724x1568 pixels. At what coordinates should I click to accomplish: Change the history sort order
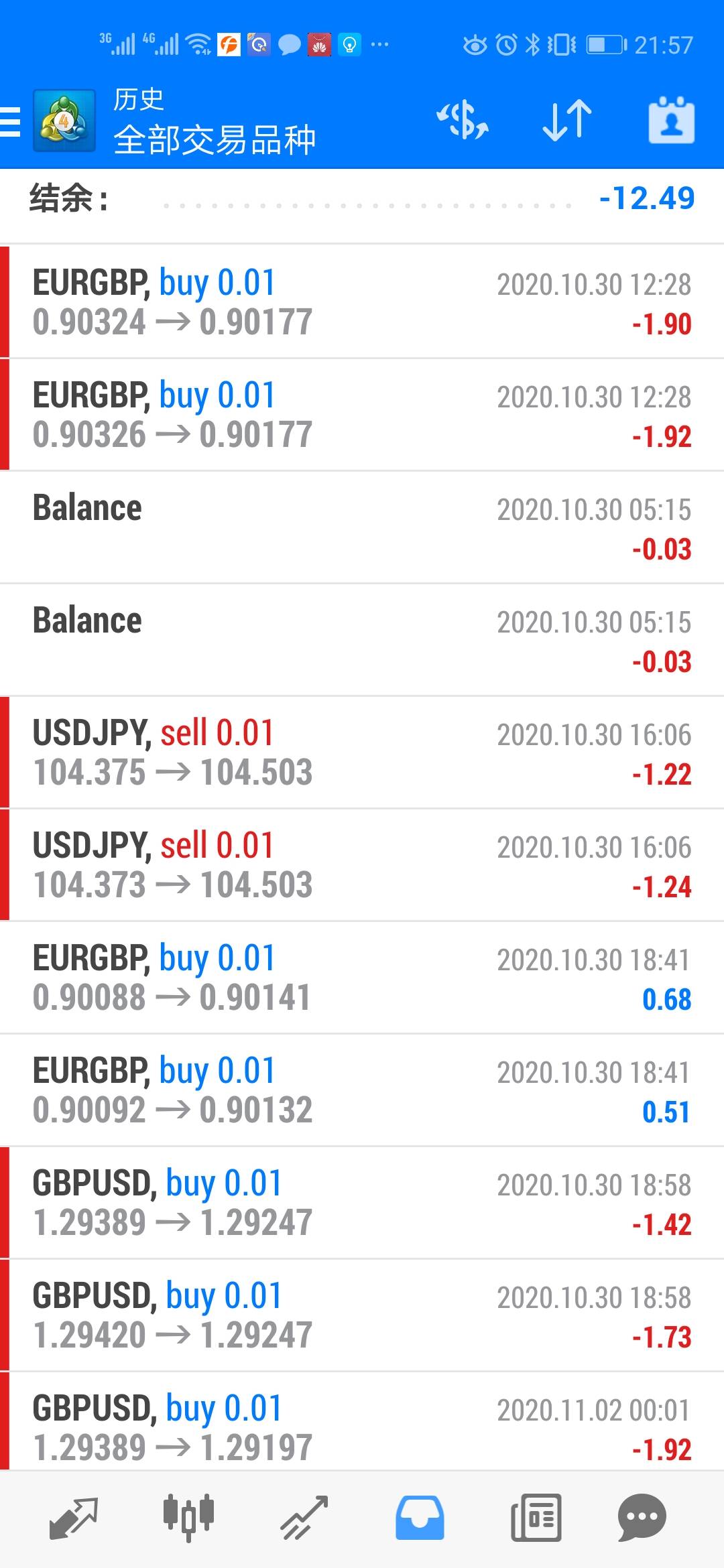coord(567,121)
